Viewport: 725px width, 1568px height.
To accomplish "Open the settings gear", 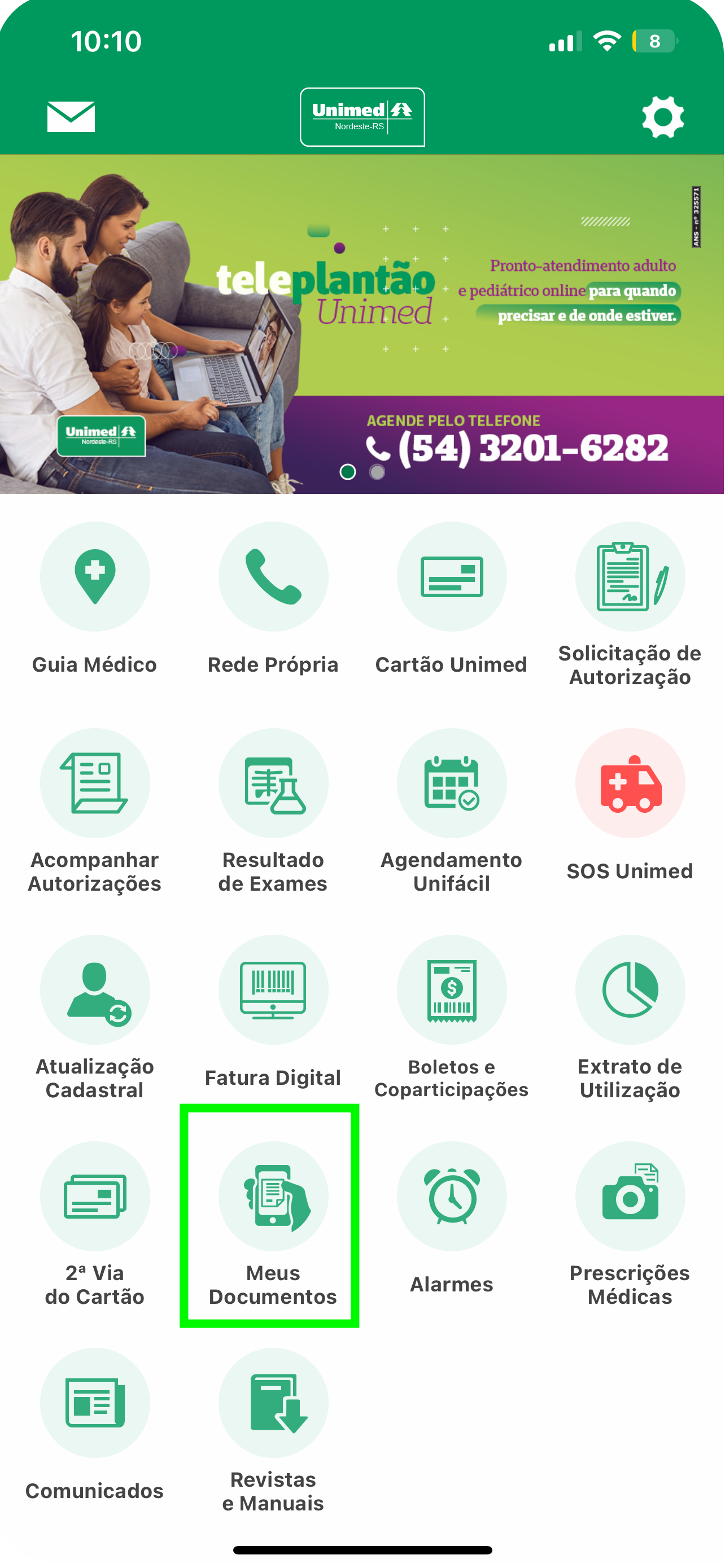I will (x=662, y=116).
